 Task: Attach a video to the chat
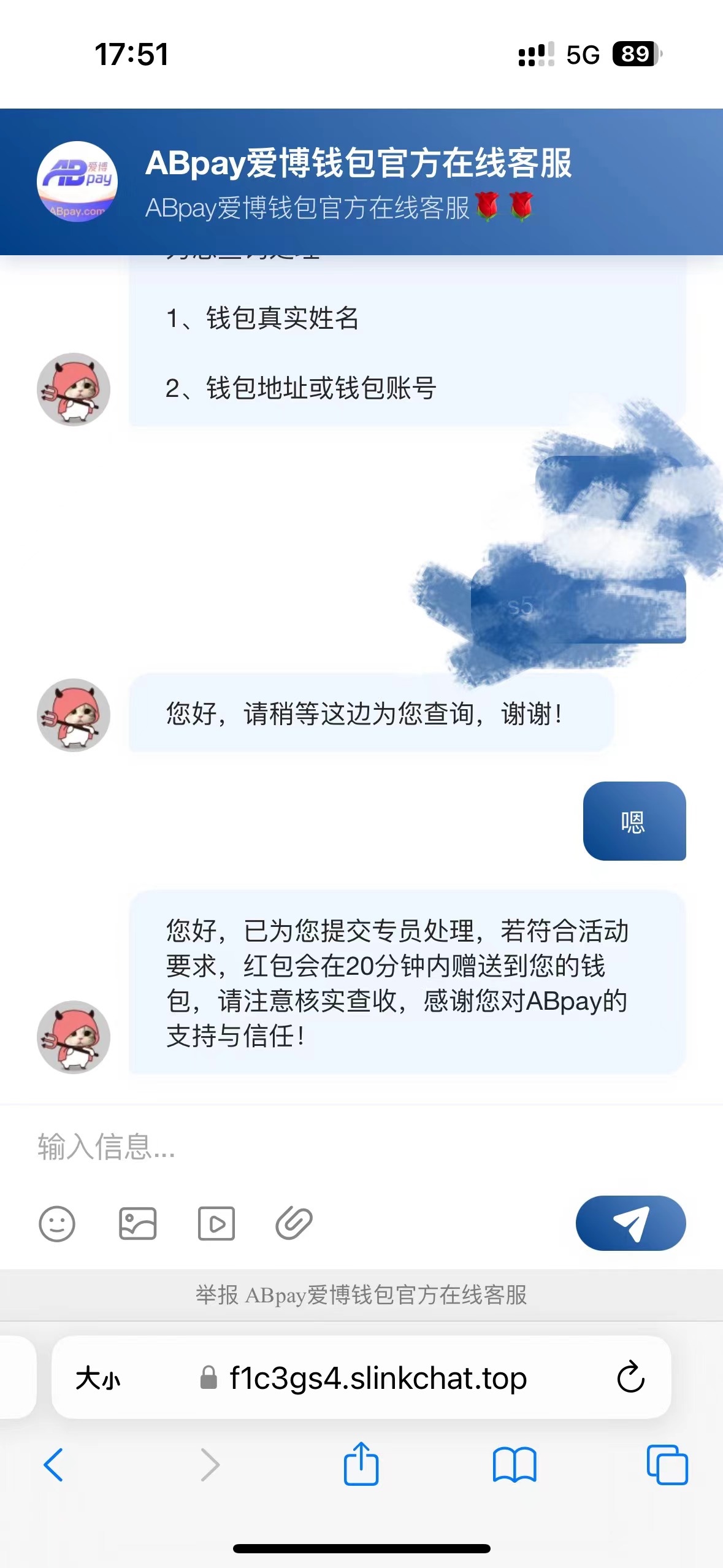(216, 1224)
